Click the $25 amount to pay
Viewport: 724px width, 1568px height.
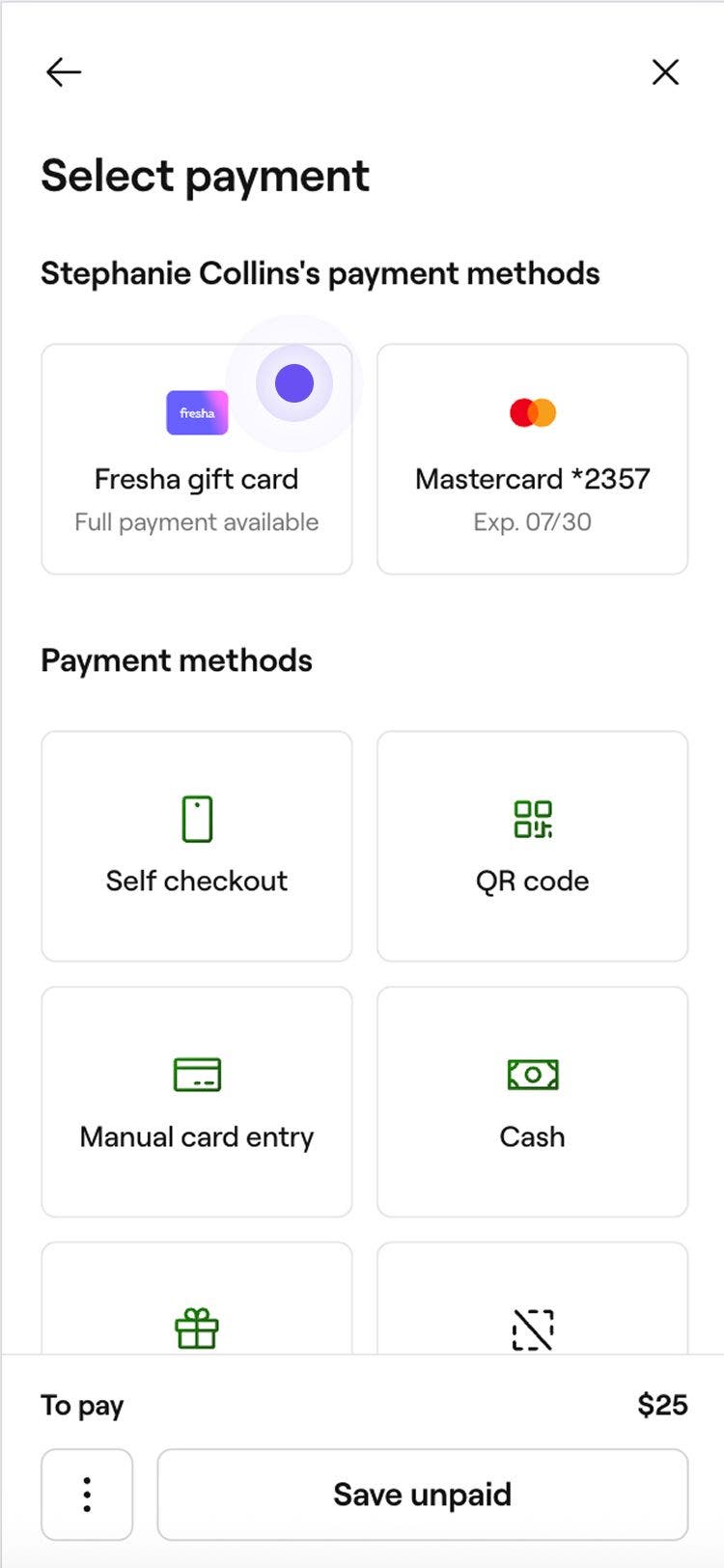click(x=662, y=1406)
